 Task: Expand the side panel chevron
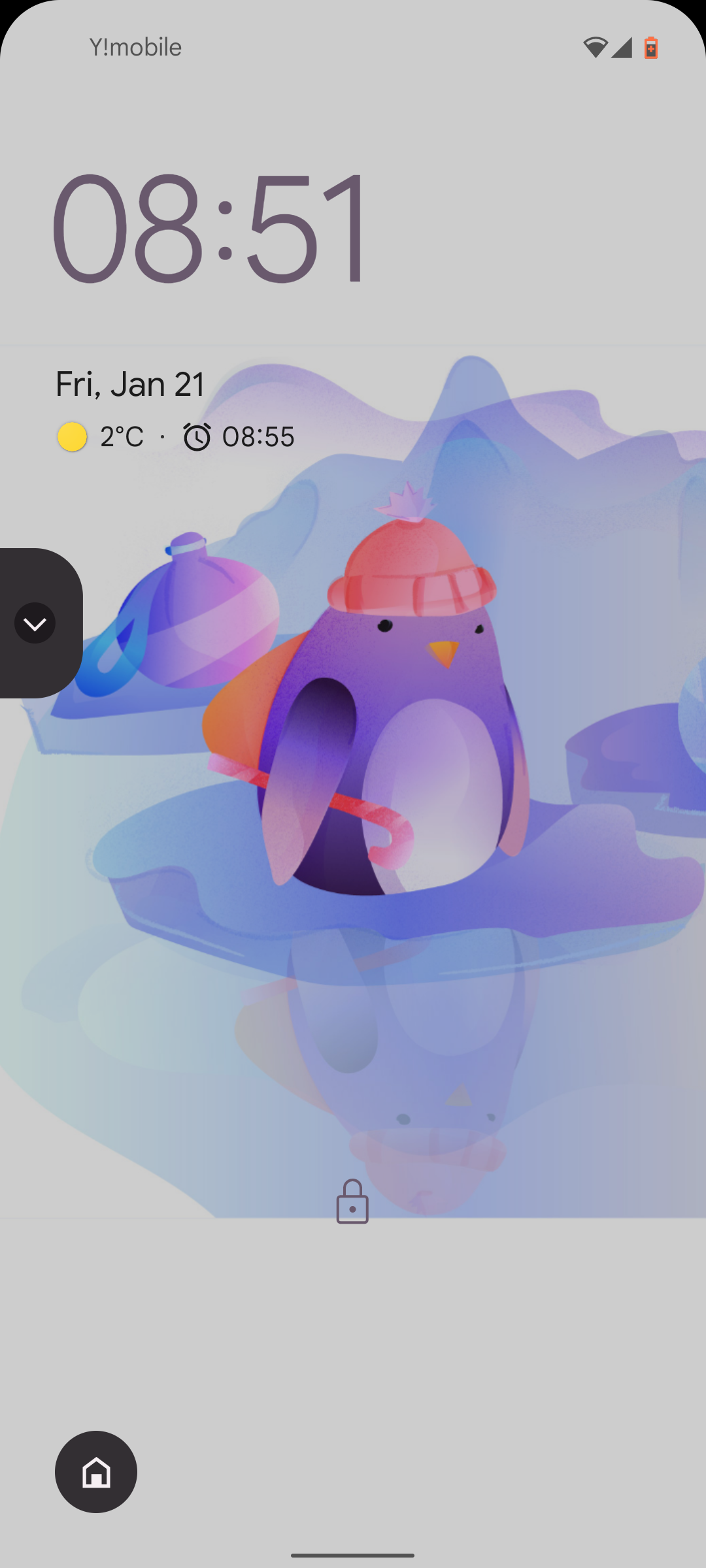(x=35, y=623)
